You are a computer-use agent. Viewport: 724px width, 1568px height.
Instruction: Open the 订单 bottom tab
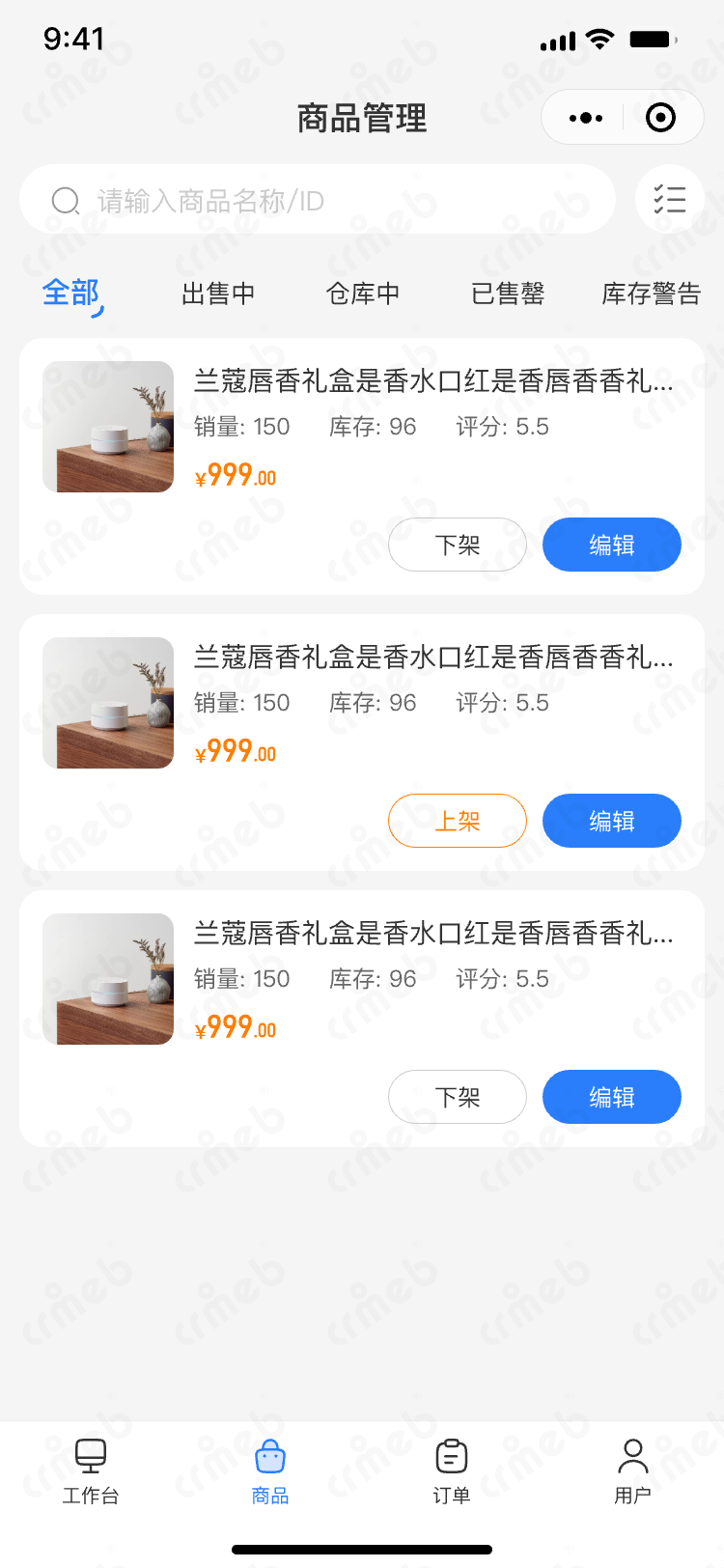(x=451, y=1471)
